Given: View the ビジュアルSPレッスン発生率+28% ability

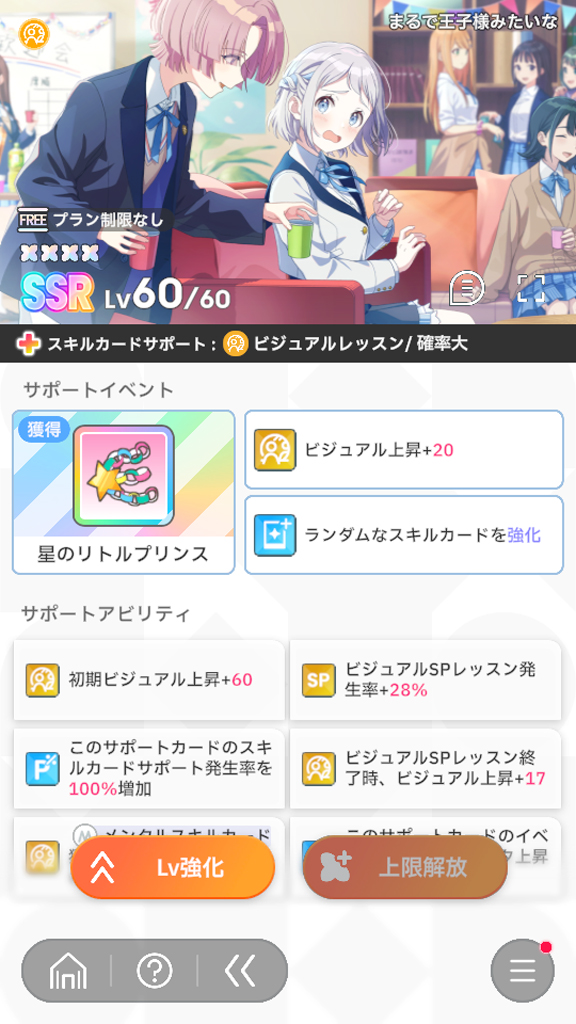Looking at the screenshot, I should 425,680.
